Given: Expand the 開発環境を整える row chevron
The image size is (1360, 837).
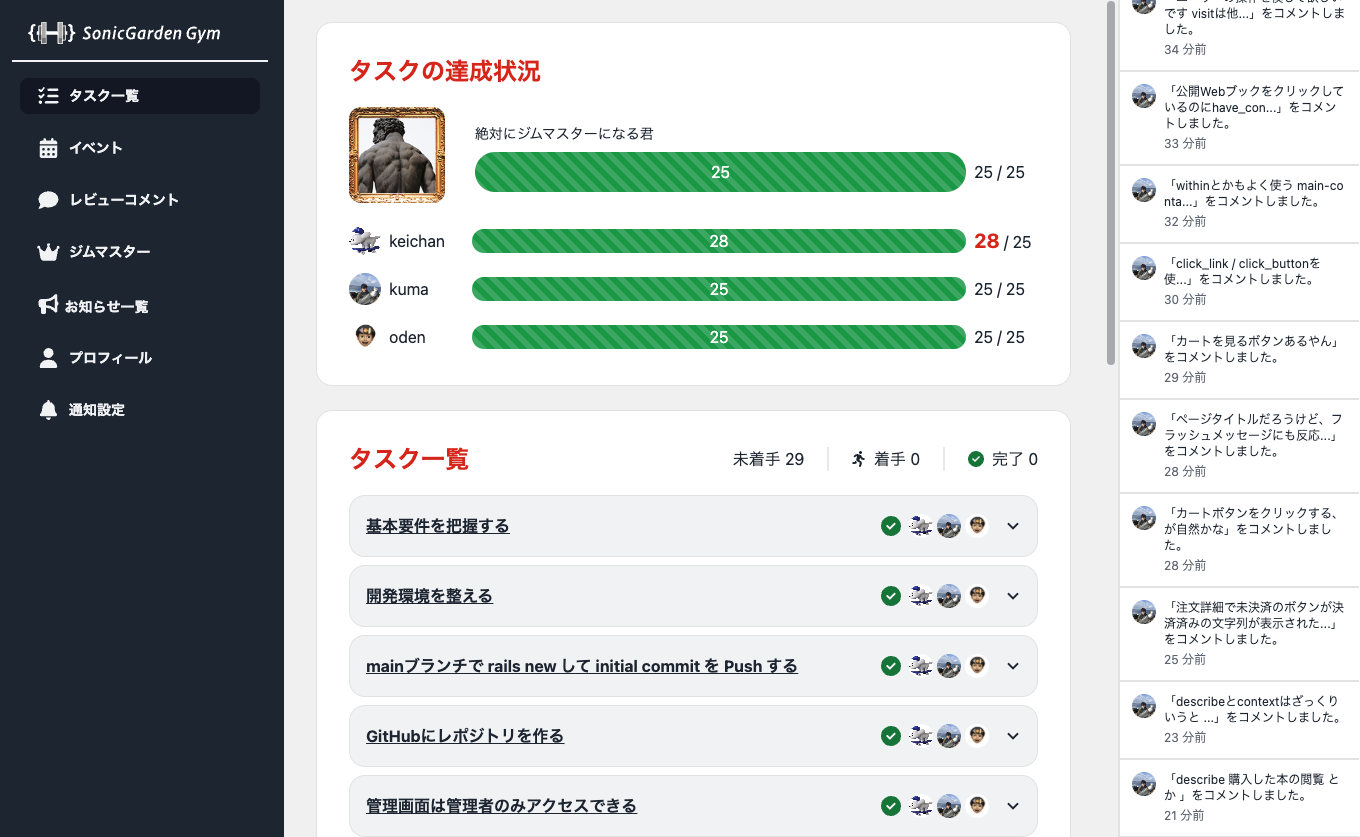Looking at the screenshot, I should click(x=1013, y=596).
